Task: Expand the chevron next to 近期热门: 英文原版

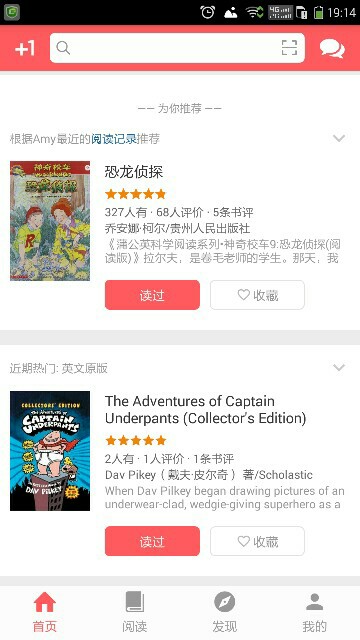Action: click(339, 367)
